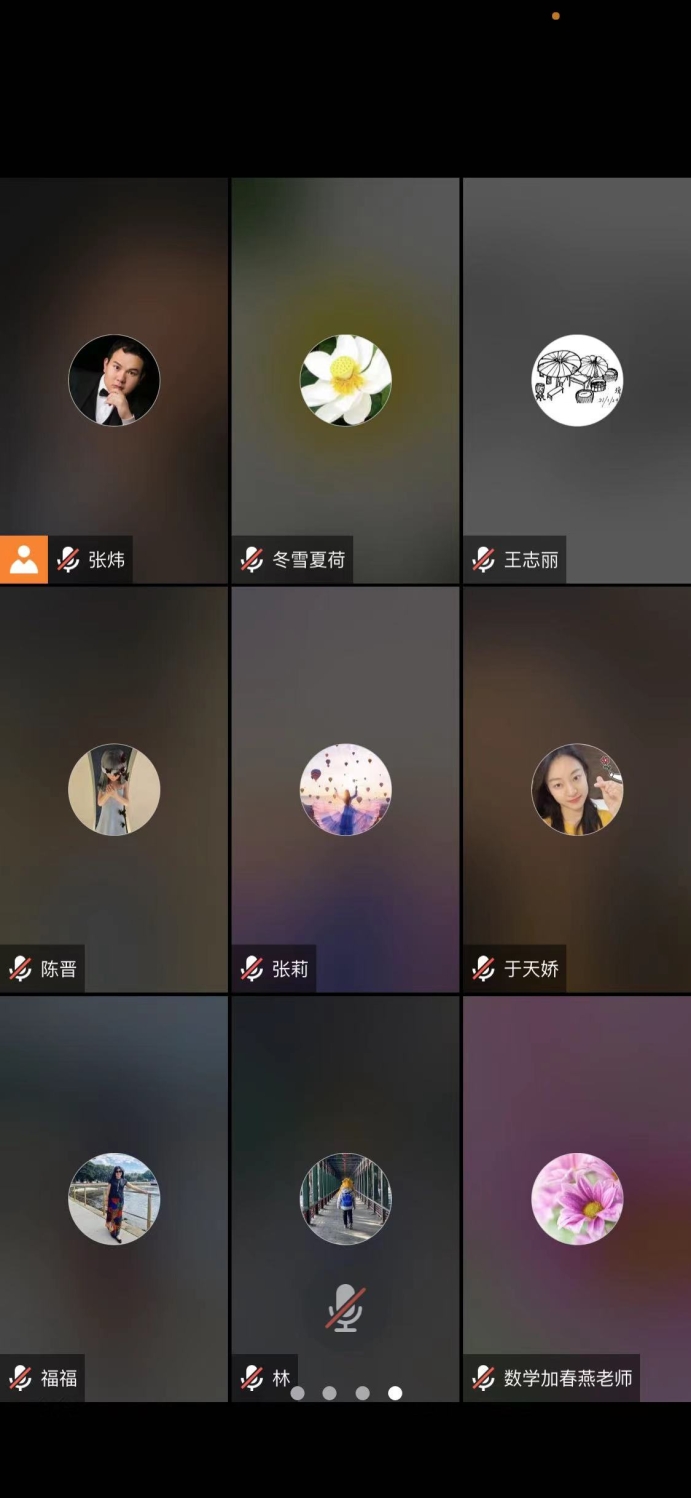Tap 王志丽's video tile
The image size is (691, 1498).
pos(577,380)
